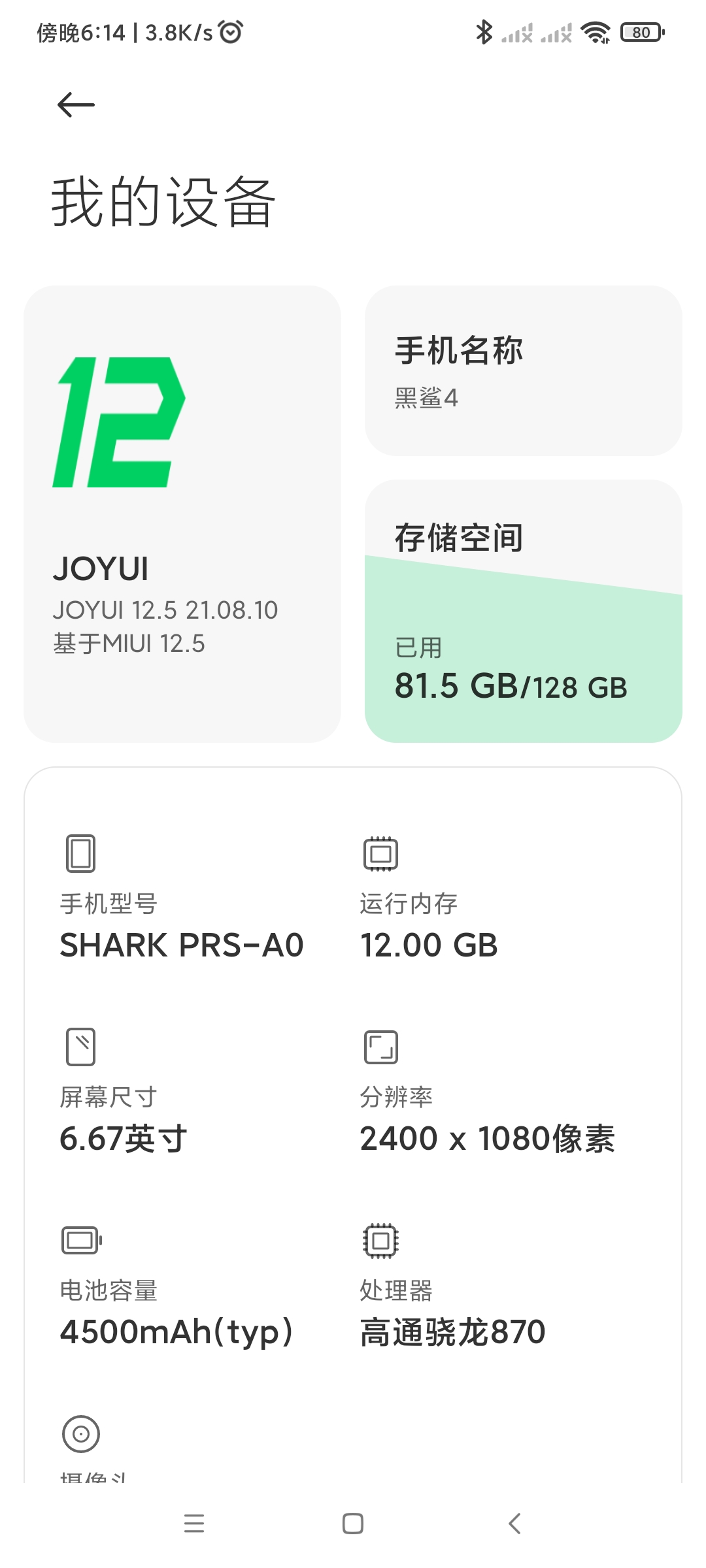Screen dimensions: 706x1568
Task: Open the 存储空间 storage card
Action: coord(523,611)
